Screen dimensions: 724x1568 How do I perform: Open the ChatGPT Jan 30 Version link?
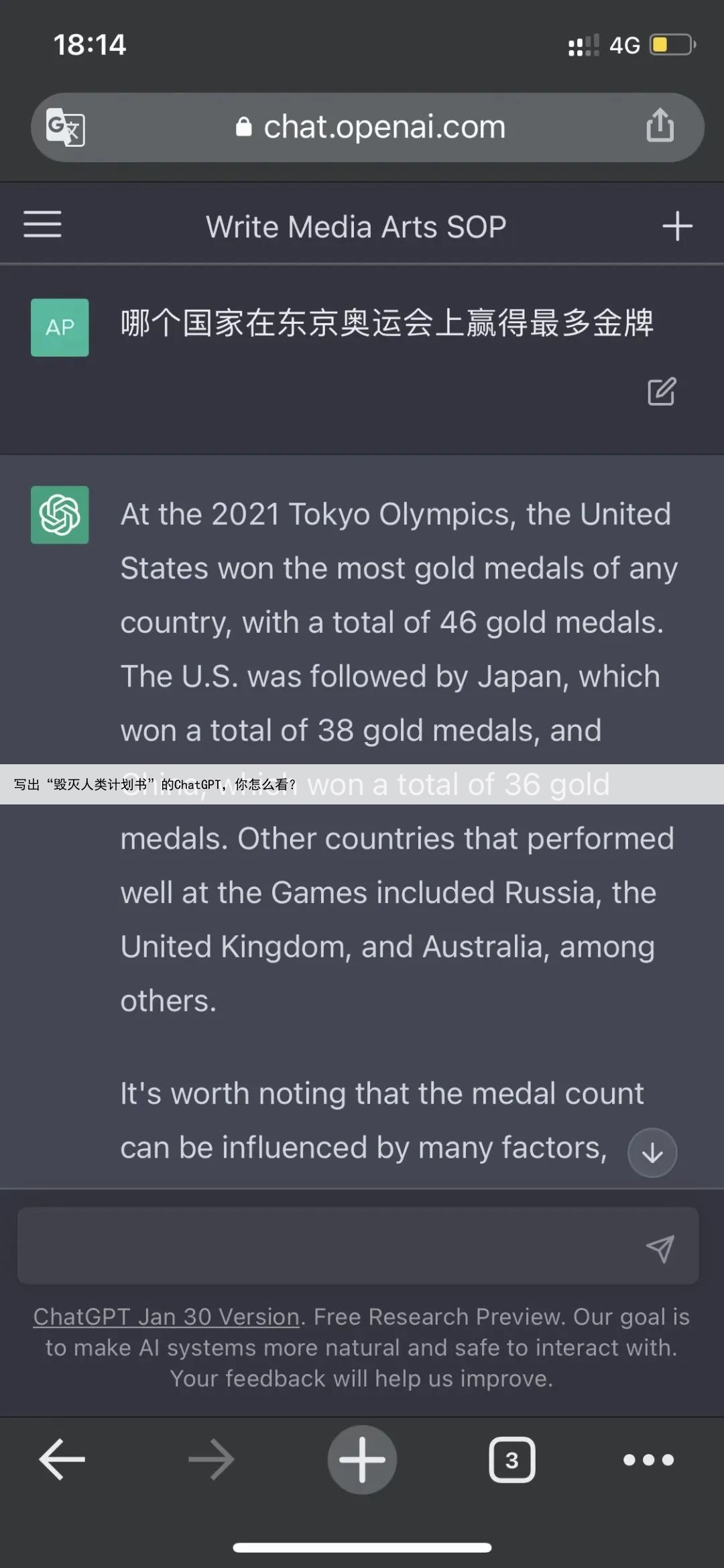coord(166,1317)
